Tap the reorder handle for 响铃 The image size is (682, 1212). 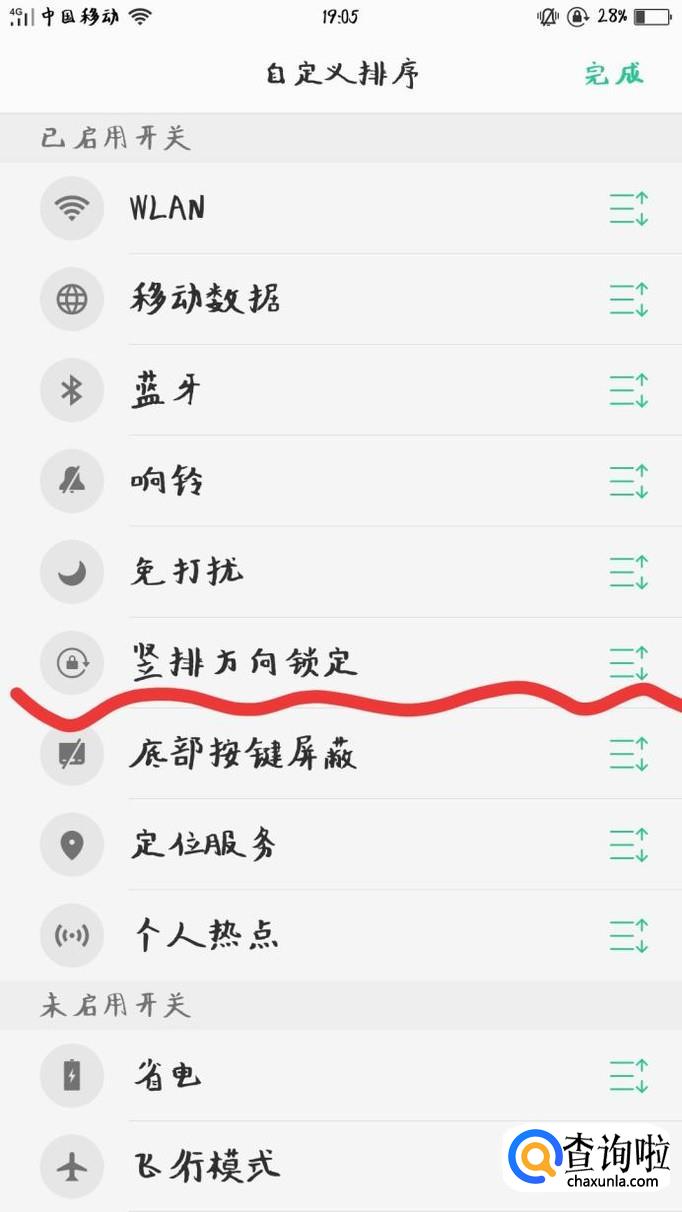pyautogui.click(x=629, y=481)
